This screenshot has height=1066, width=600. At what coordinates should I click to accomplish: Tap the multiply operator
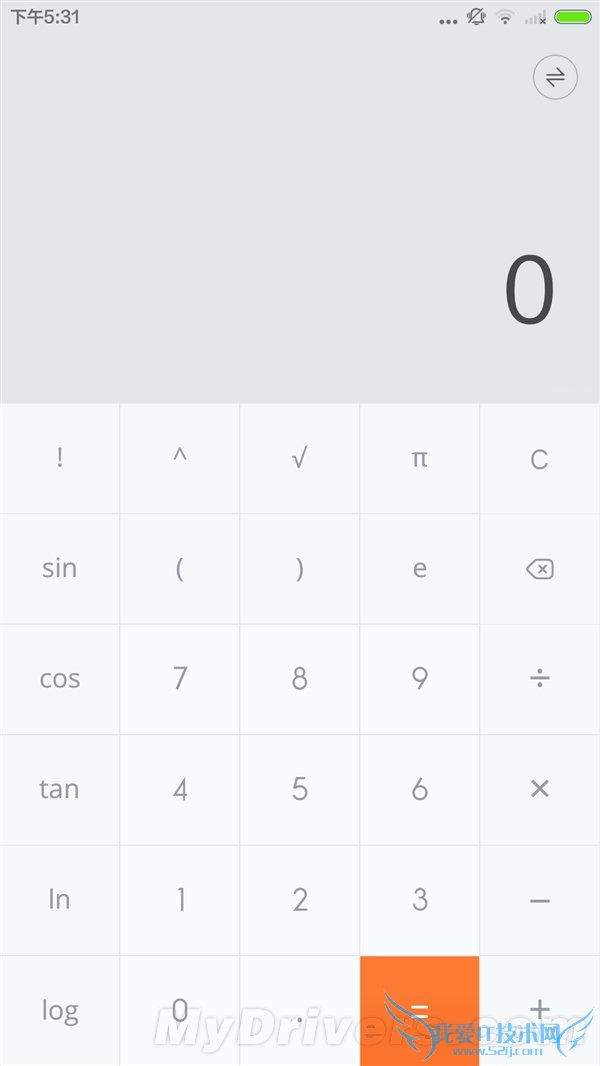click(539, 789)
